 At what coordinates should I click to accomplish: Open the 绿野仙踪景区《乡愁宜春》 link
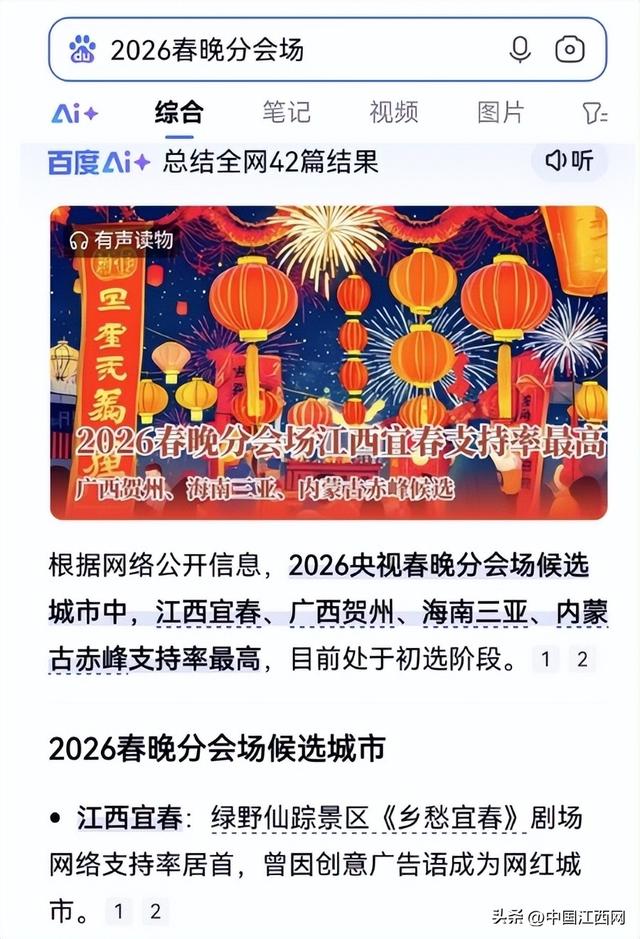tap(368, 818)
